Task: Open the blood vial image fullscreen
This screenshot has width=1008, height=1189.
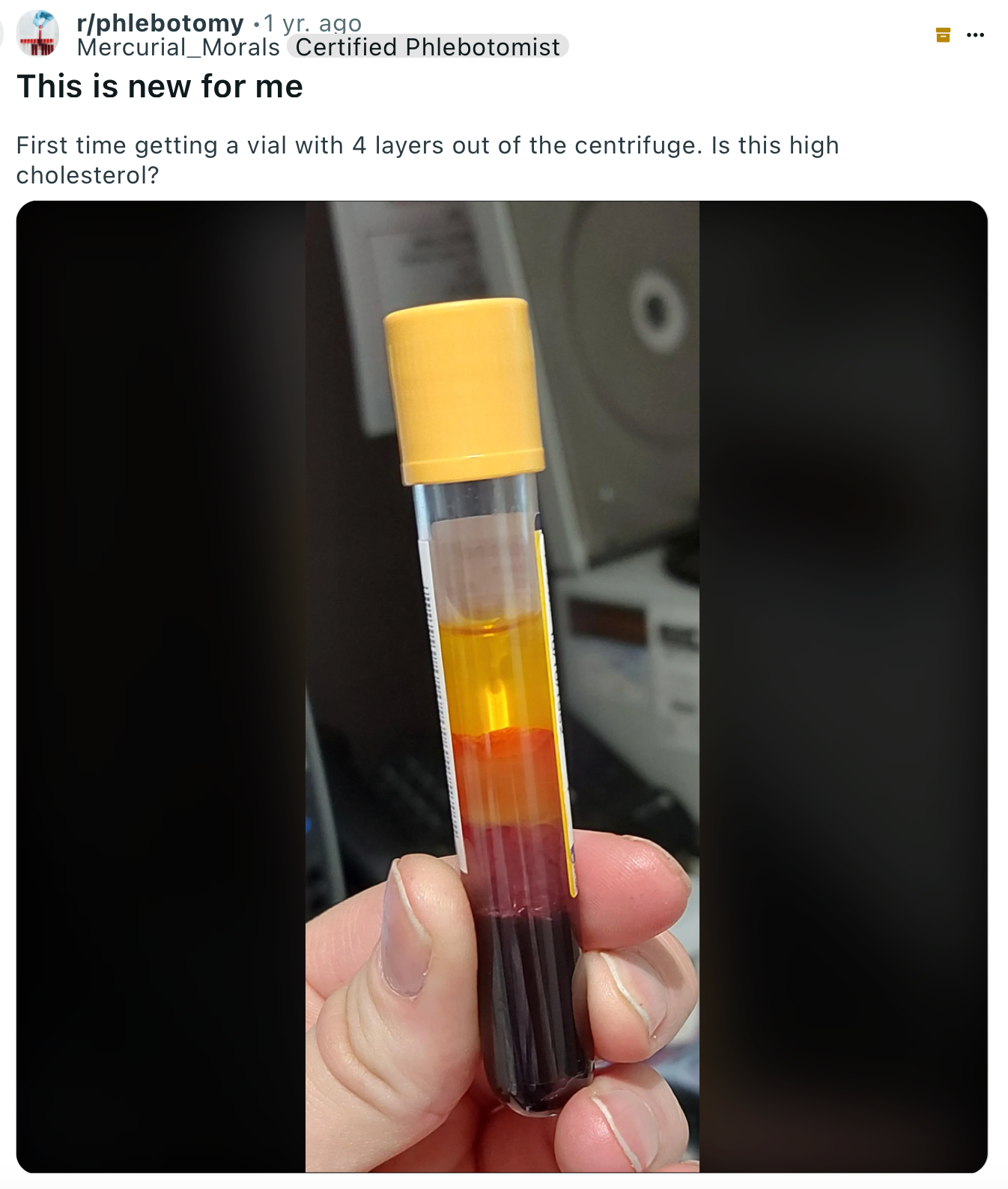Action: tap(502, 686)
